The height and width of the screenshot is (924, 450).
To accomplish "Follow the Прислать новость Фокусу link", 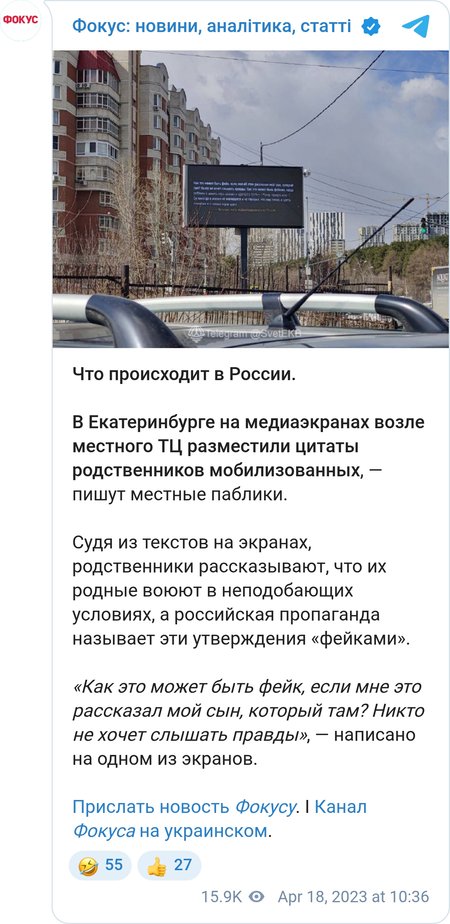I will tap(183, 807).
